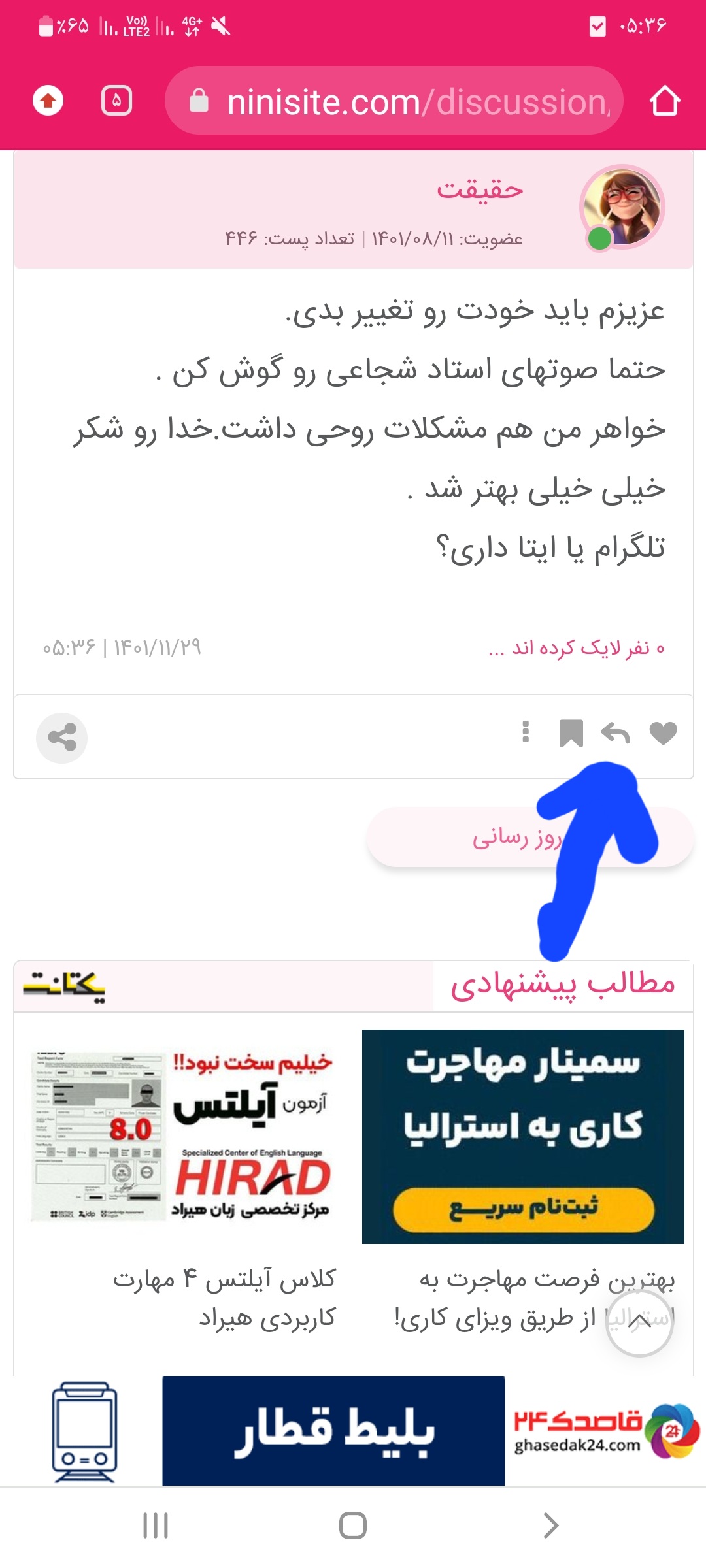Go to the browser home page
Image resolution: width=706 pixels, height=1568 pixels.
[664, 101]
